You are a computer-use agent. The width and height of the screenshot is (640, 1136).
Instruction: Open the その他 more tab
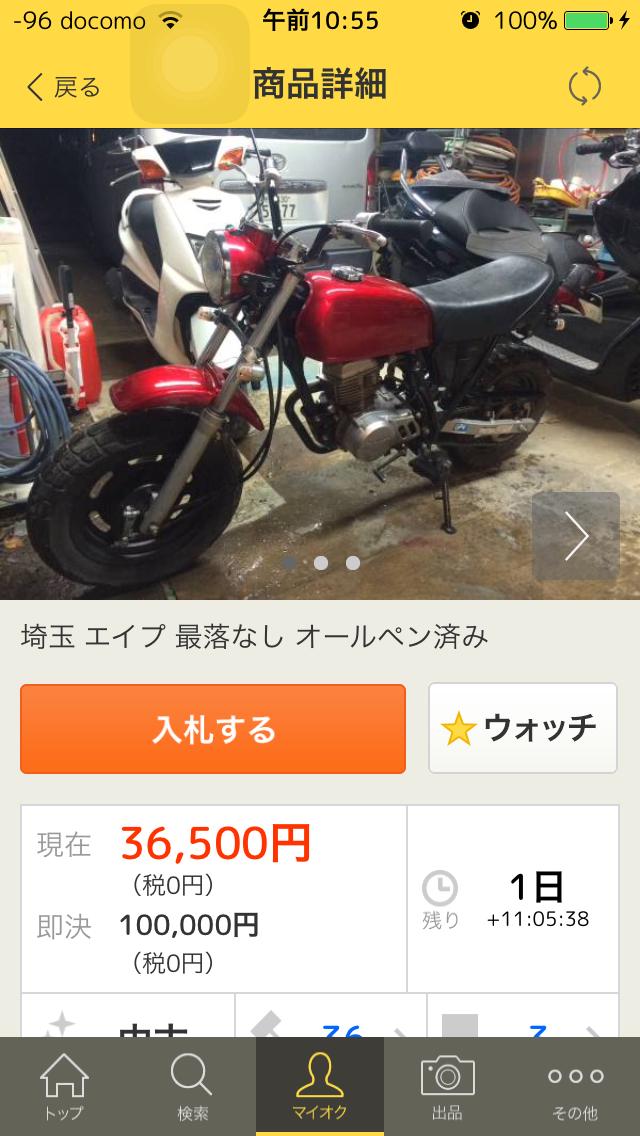(575, 1087)
